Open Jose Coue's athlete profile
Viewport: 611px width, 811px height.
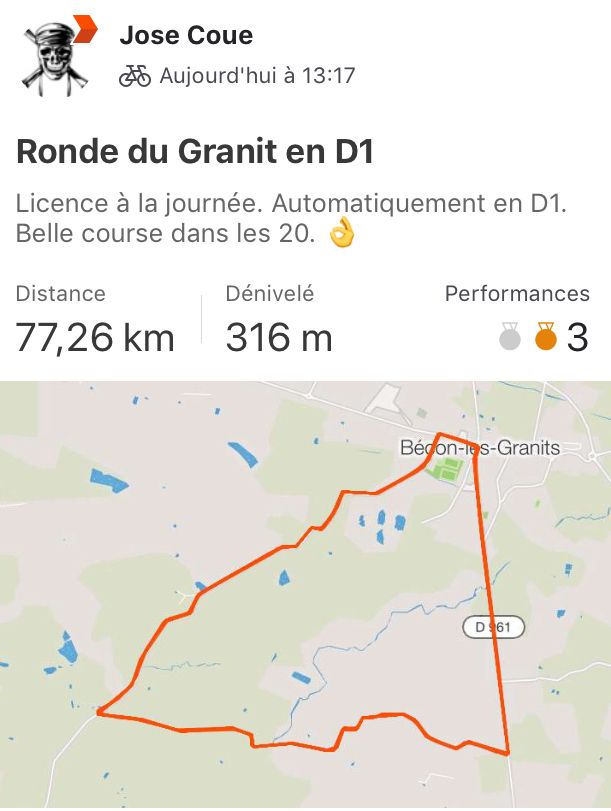point(186,36)
